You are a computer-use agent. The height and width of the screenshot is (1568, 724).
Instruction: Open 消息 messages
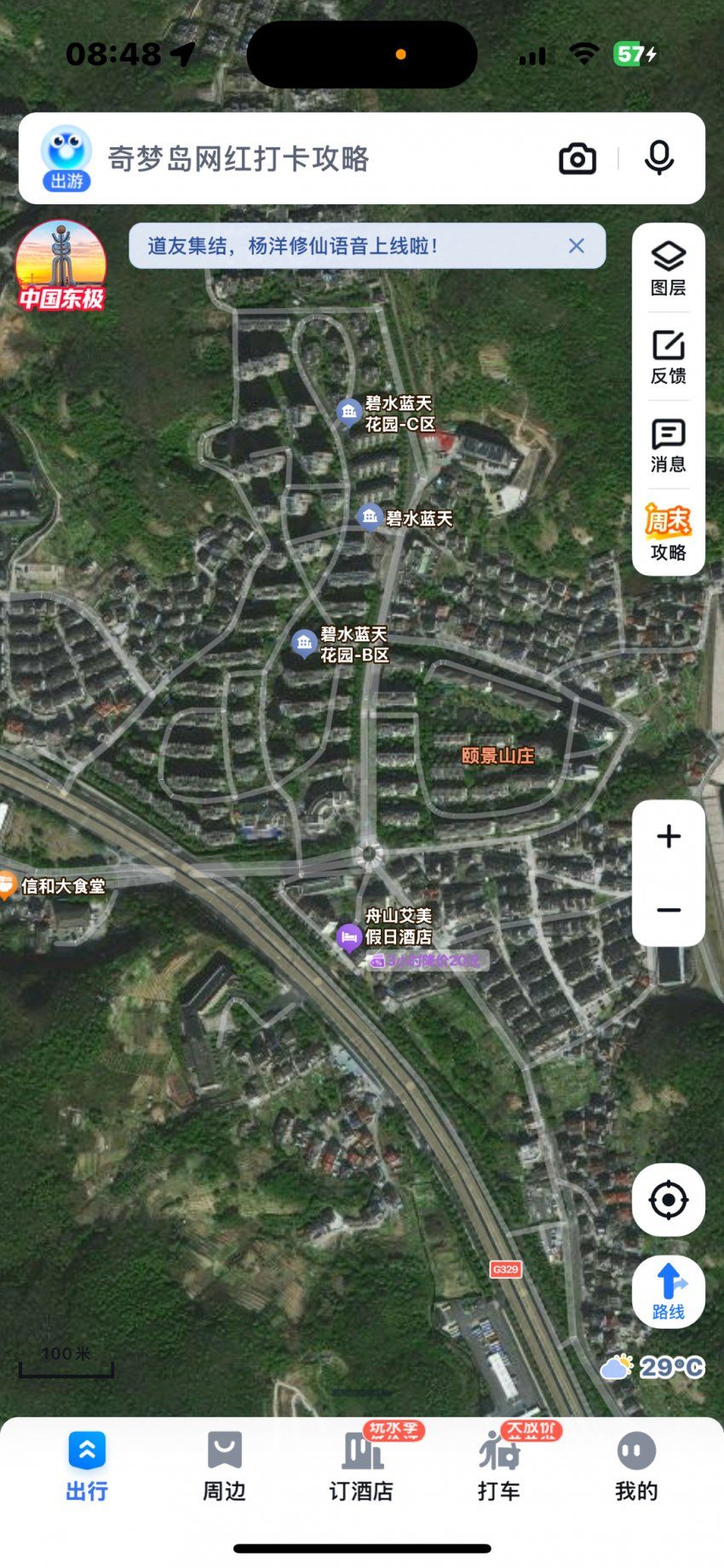[x=668, y=446]
